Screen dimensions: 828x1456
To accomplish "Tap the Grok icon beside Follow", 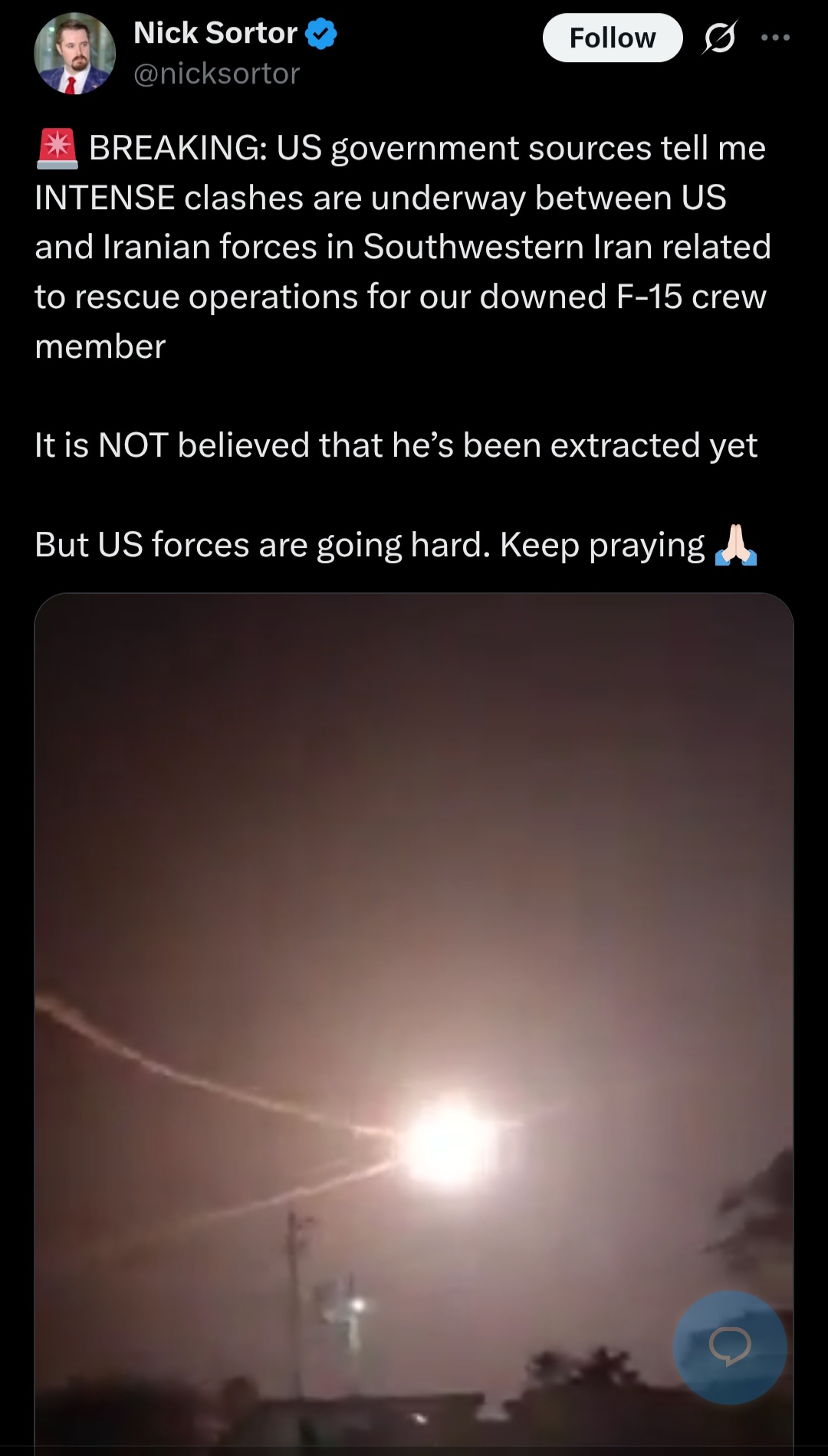I will [719, 38].
